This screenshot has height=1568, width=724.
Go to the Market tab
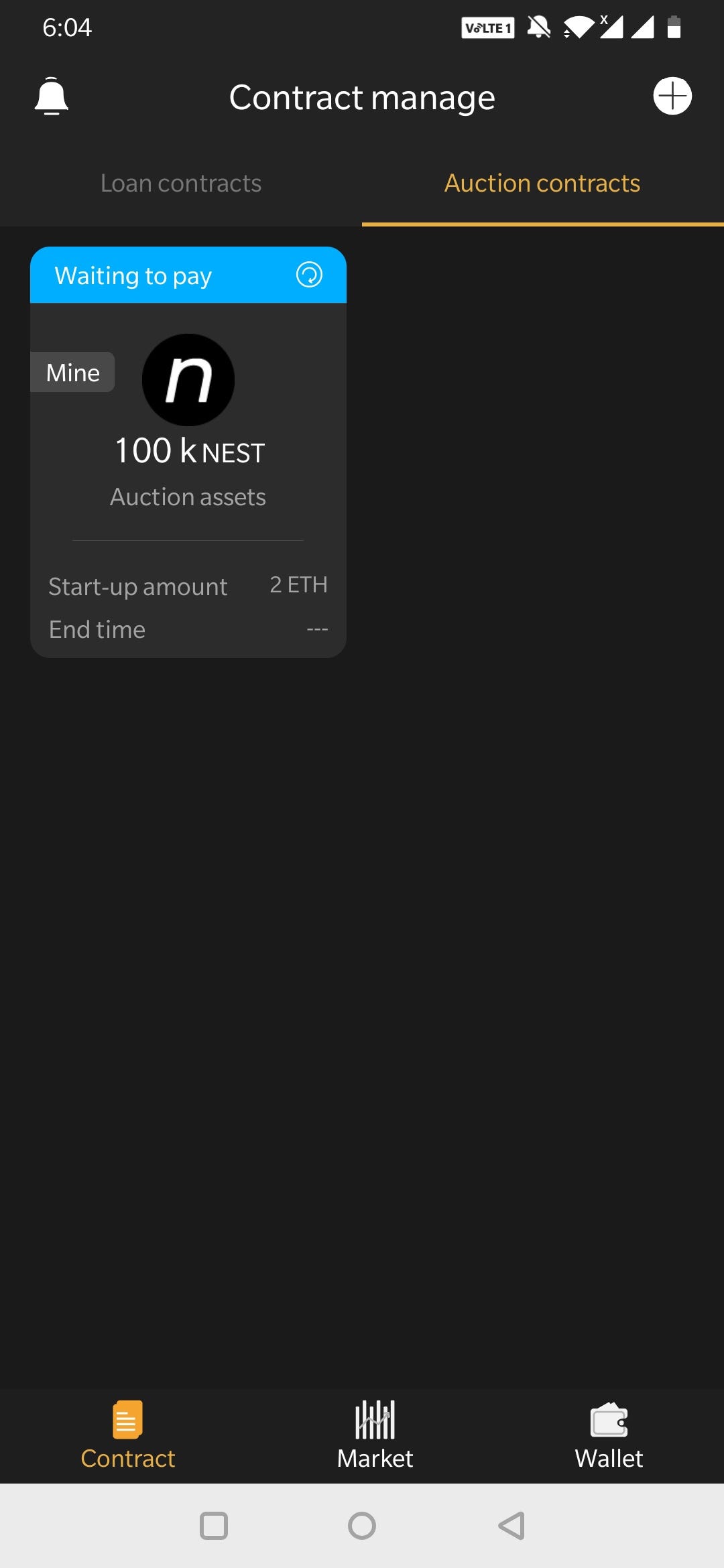coord(375,1435)
